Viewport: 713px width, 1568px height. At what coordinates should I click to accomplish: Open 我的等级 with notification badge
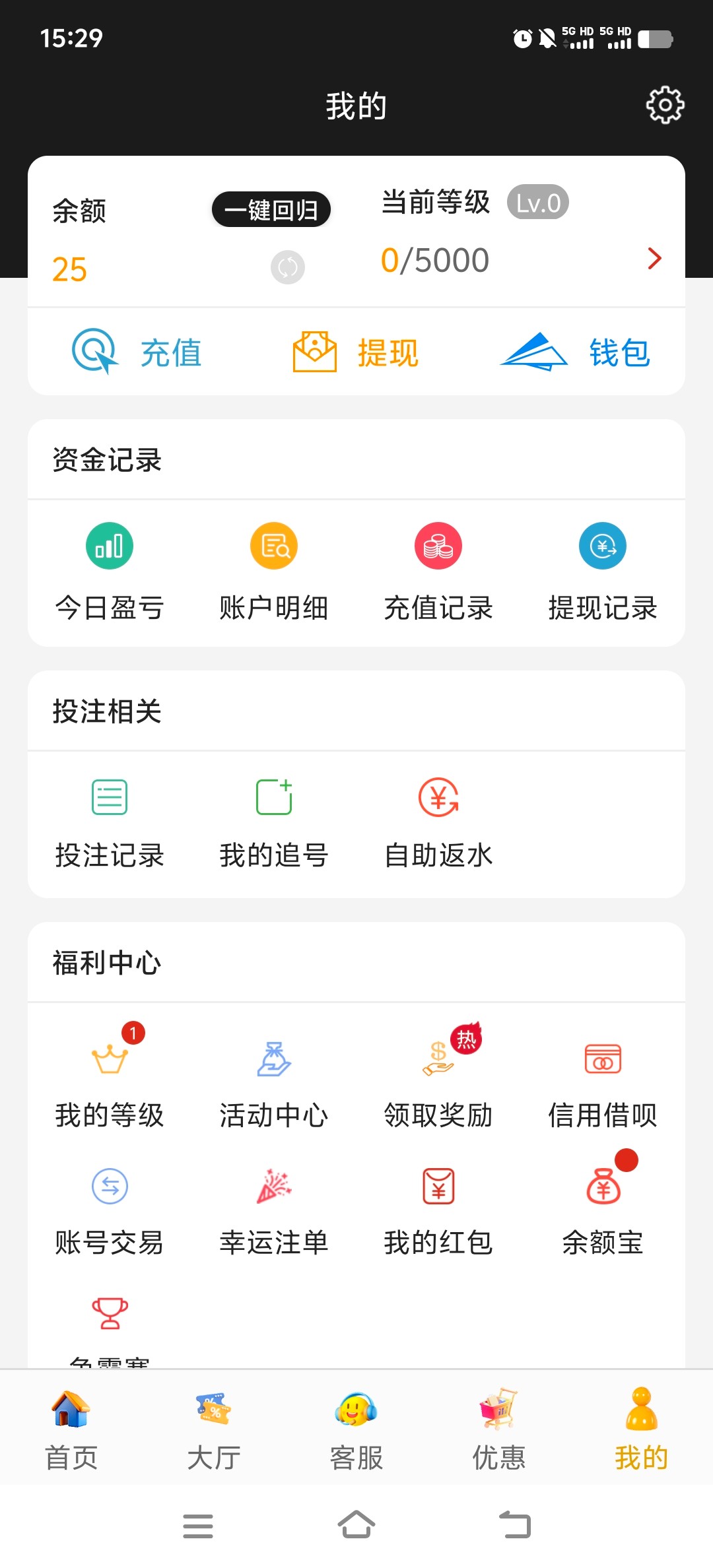pos(110,1081)
